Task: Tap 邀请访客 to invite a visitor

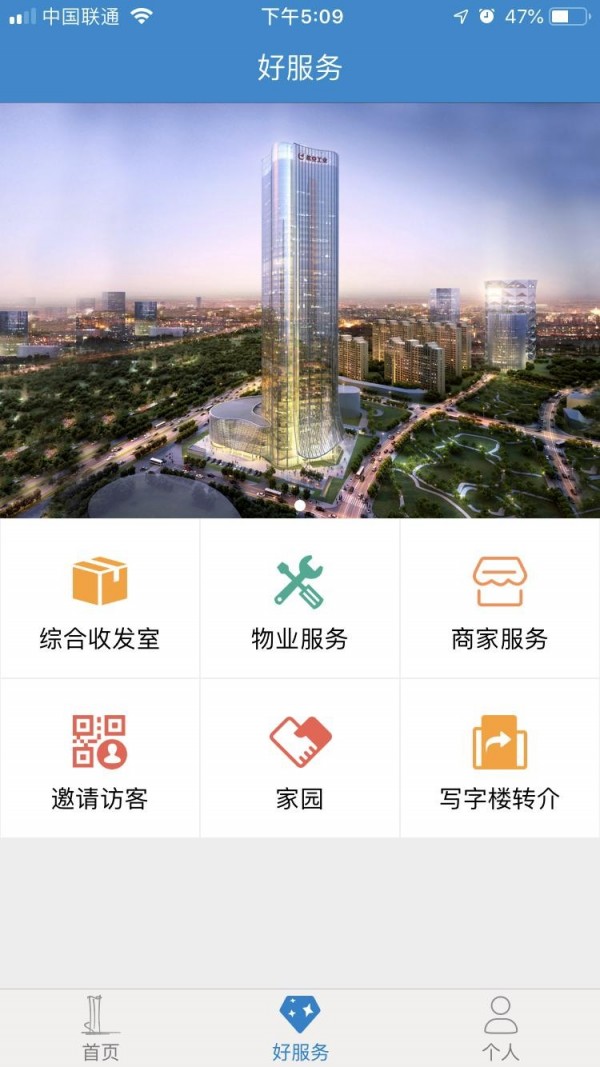Action: pyautogui.click(x=100, y=760)
